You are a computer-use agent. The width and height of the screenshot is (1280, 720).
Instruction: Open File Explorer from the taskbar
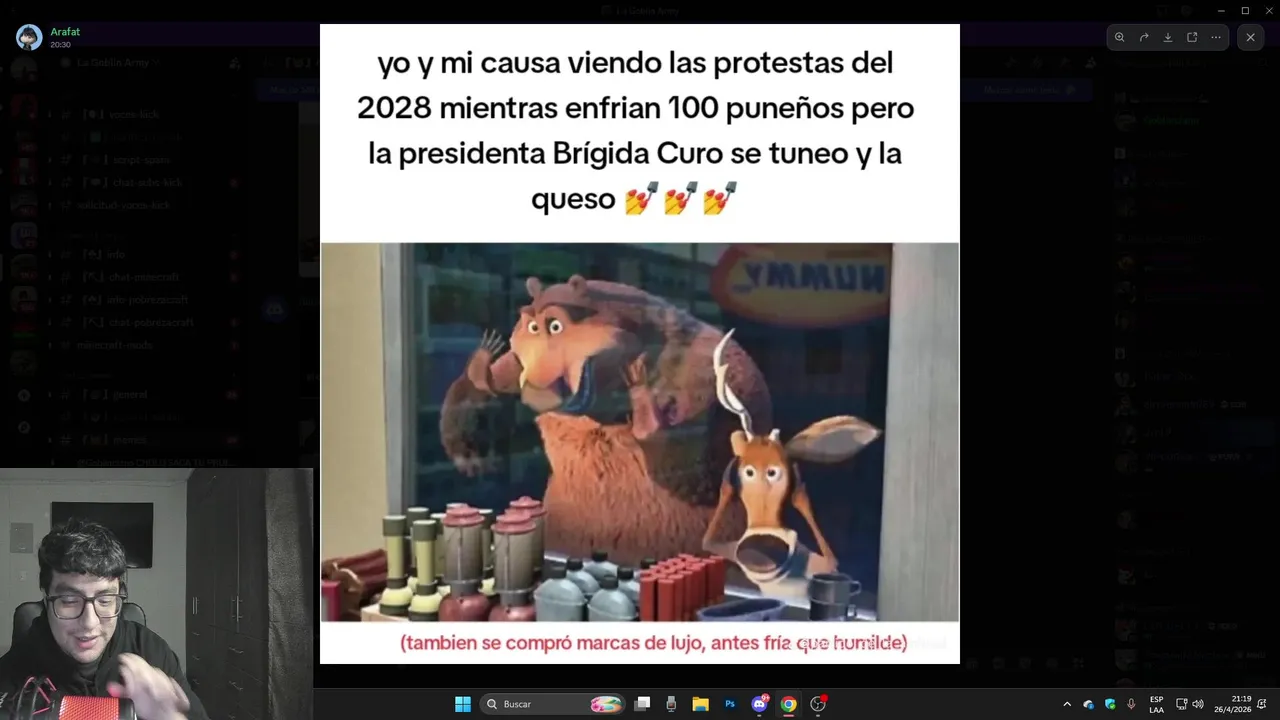tap(700, 704)
